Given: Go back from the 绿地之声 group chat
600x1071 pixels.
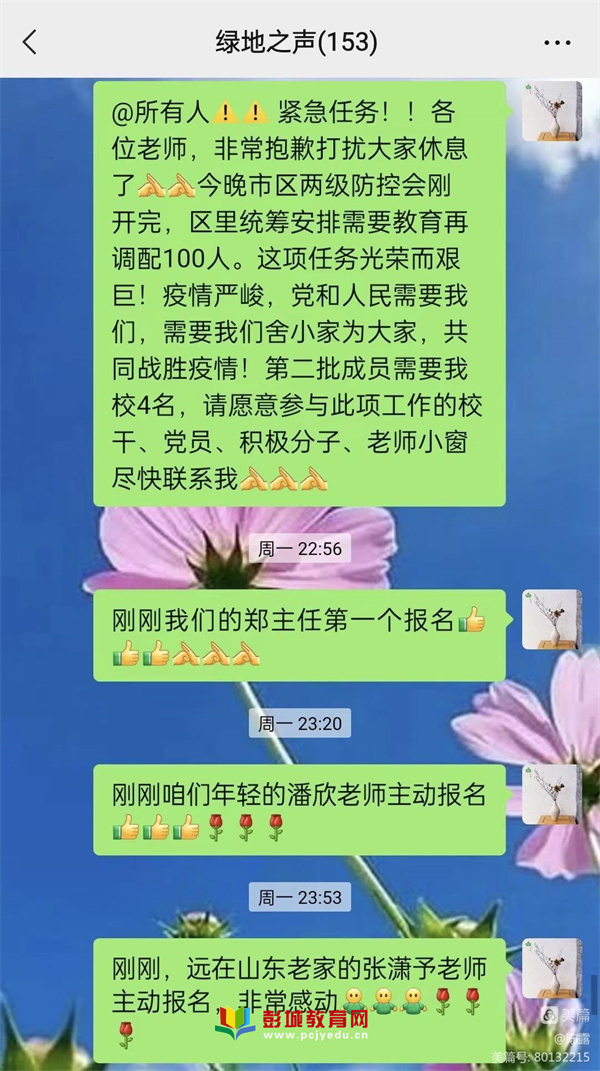Looking at the screenshot, I should 30,42.
